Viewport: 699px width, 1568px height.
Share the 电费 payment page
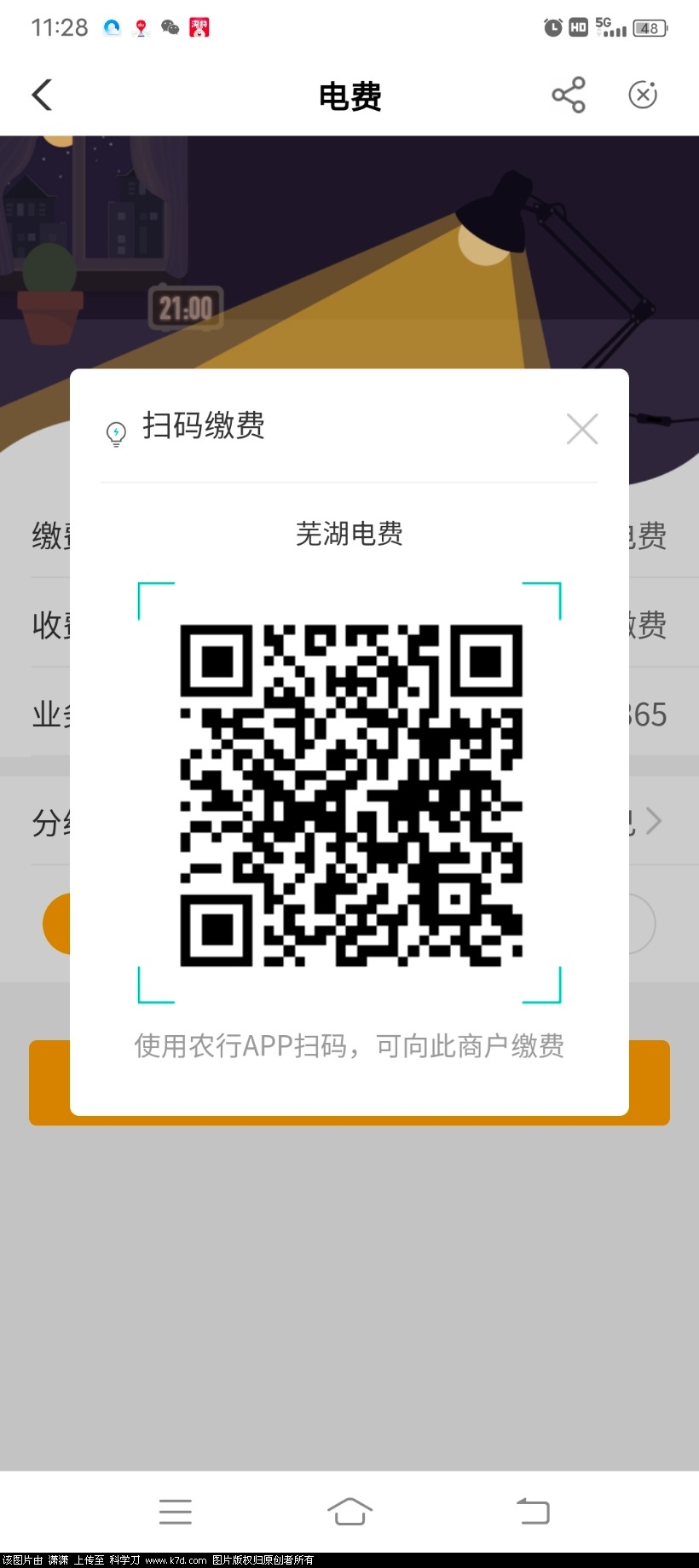click(x=569, y=95)
